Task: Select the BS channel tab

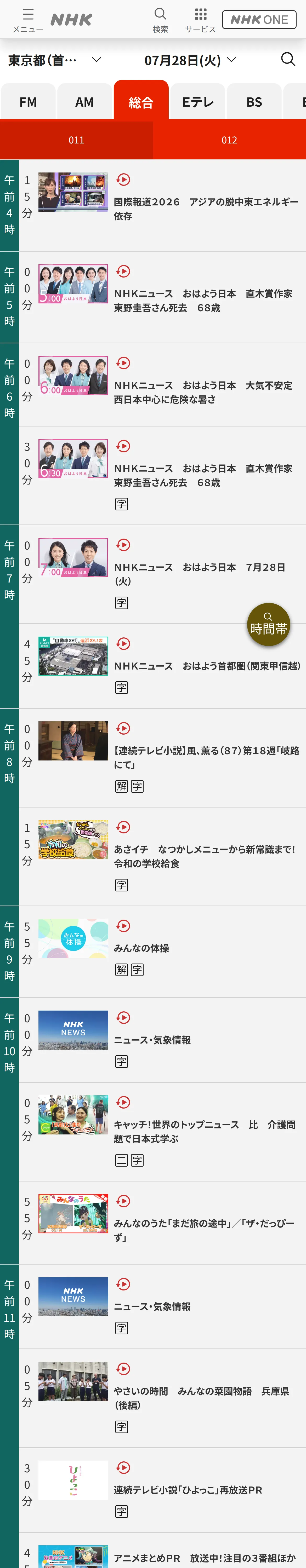Action: point(254,102)
